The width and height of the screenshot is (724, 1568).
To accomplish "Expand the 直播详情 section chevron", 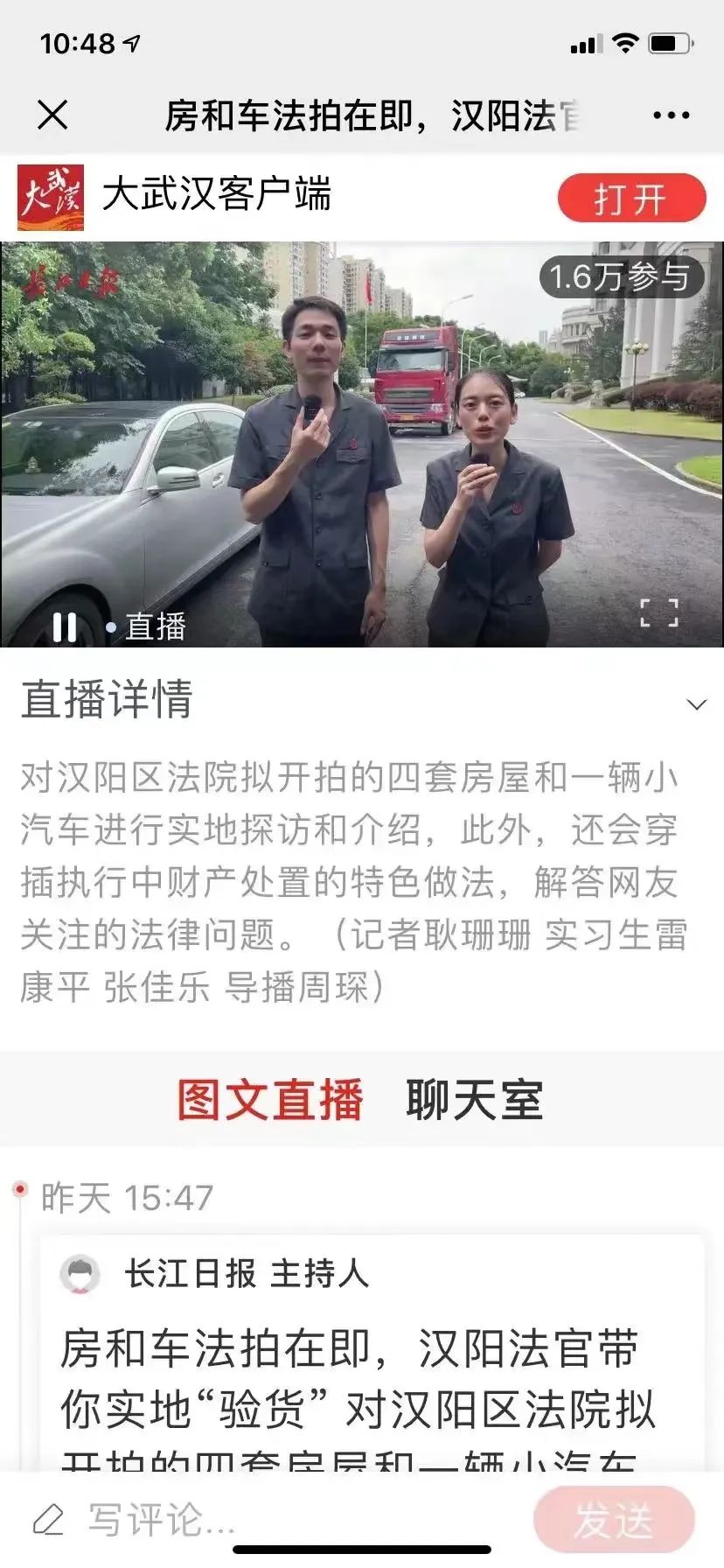I will point(696,704).
